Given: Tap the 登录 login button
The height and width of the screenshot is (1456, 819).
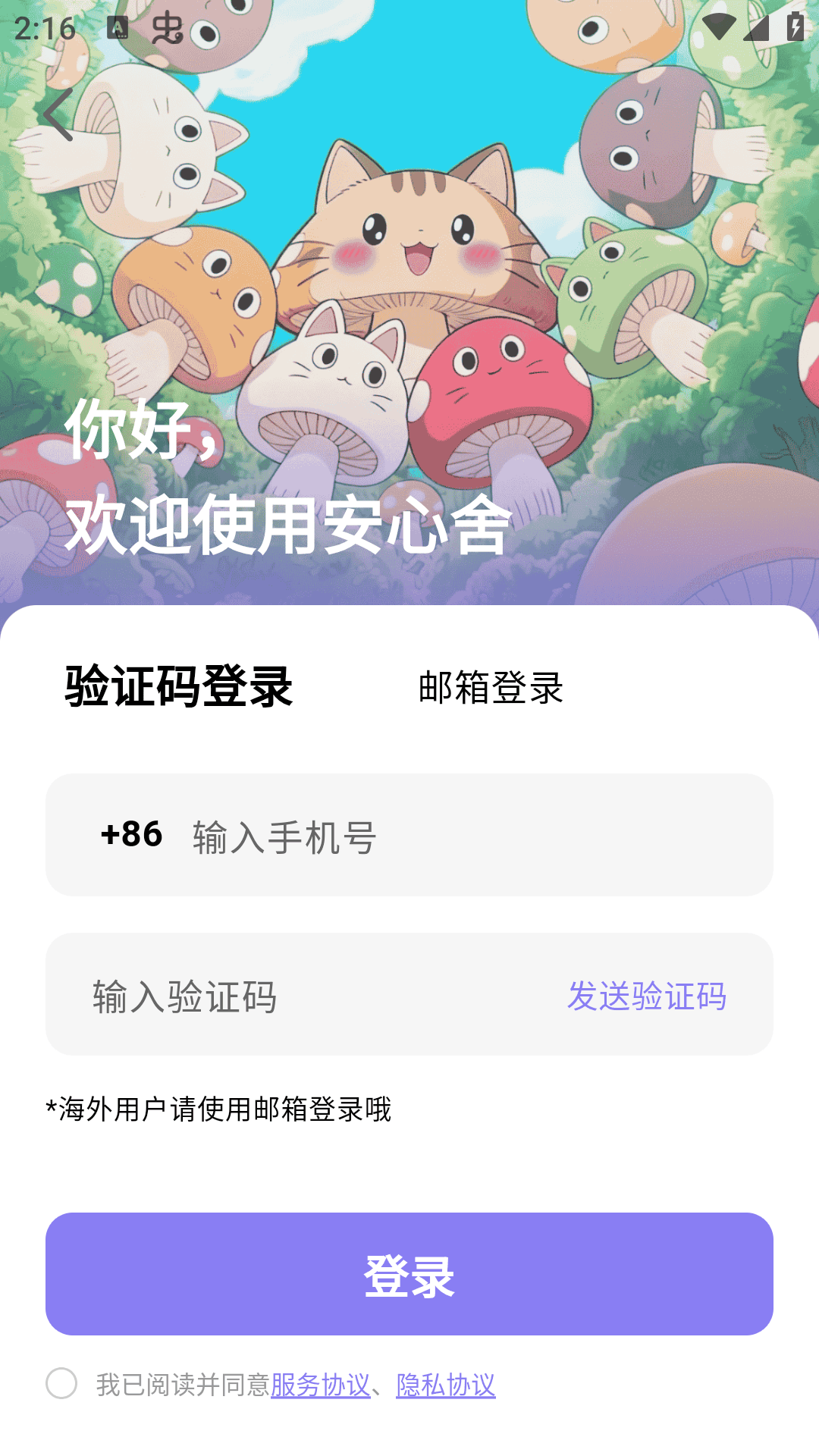Looking at the screenshot, I should tap(409, 1277).
